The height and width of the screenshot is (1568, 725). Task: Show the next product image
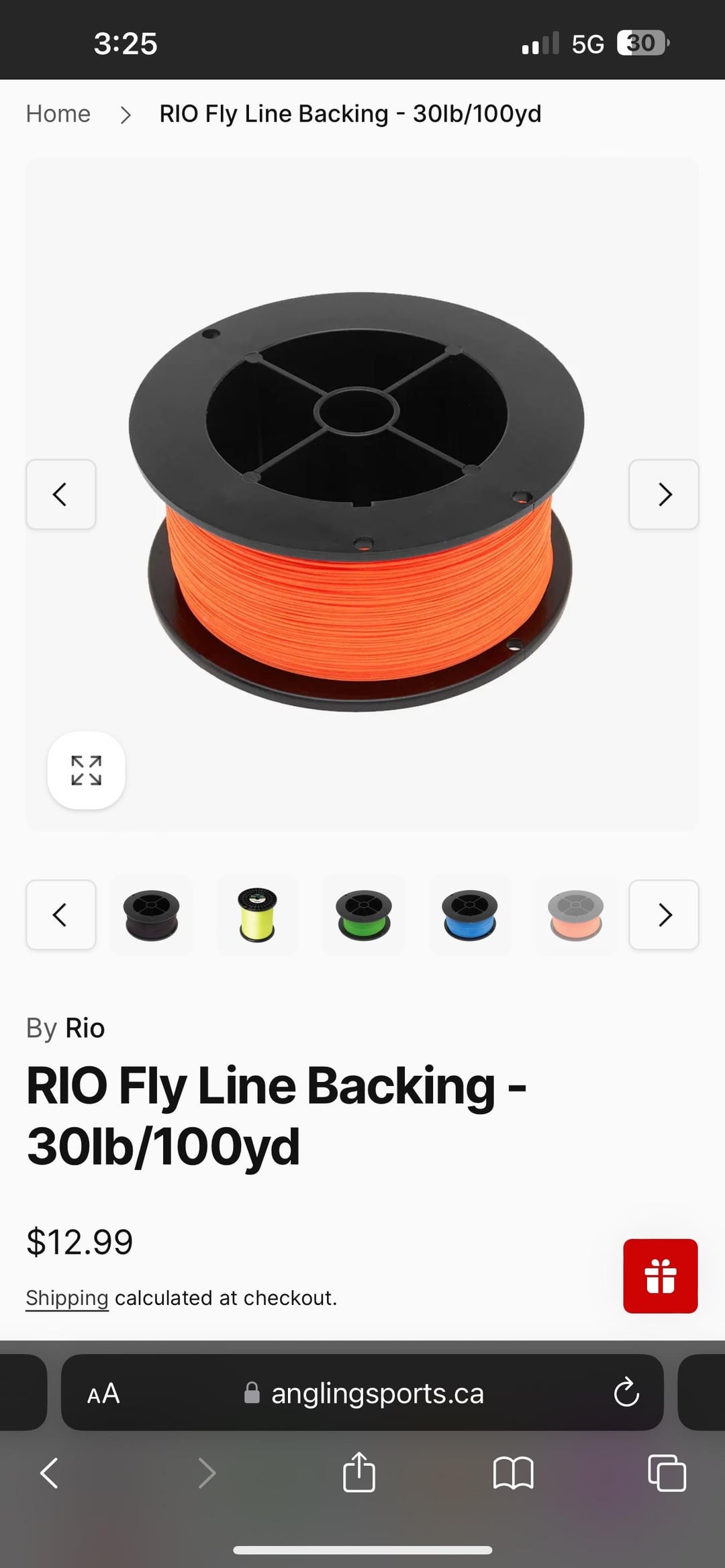663,494
